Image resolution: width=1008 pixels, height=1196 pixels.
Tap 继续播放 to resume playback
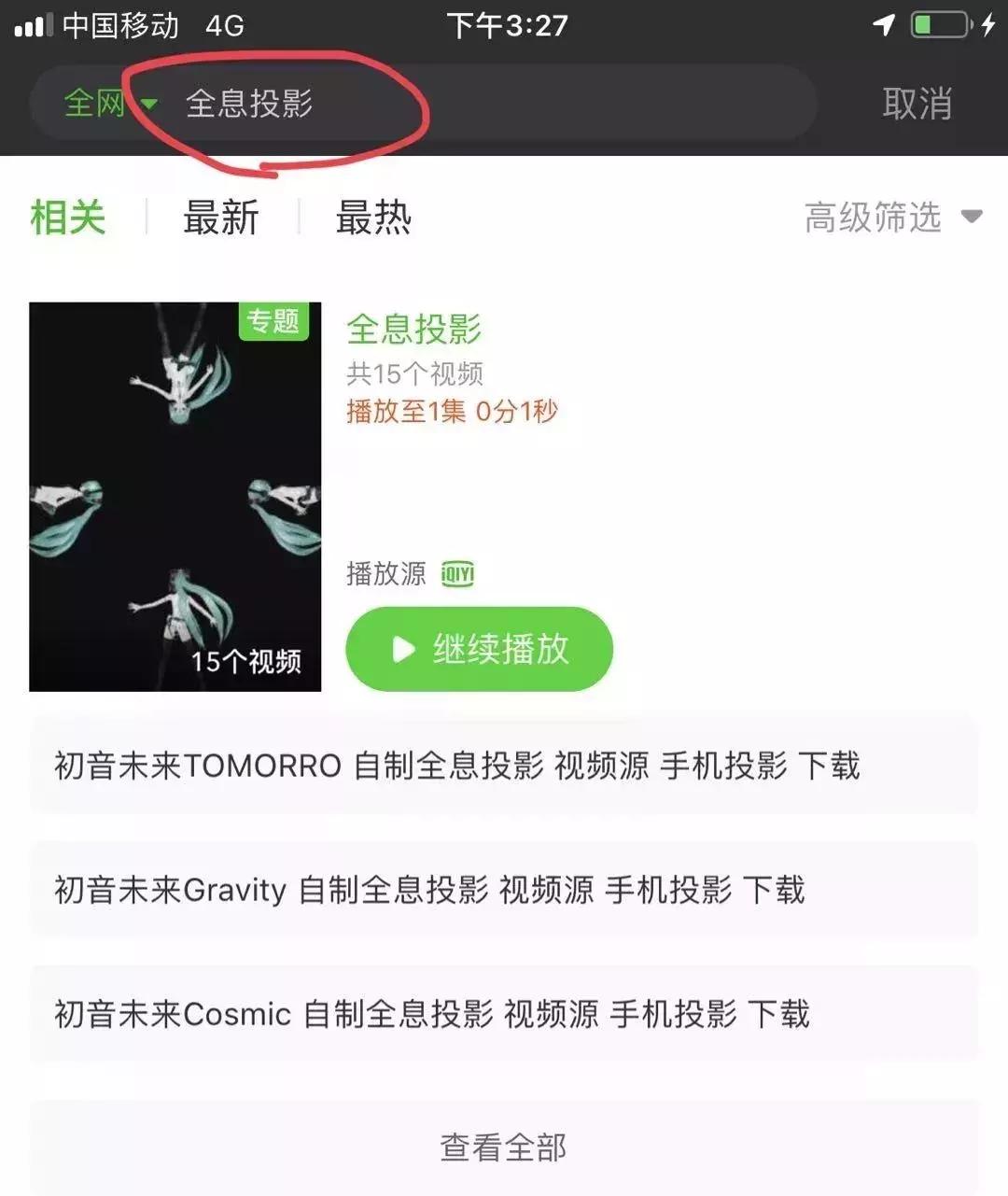point(479,648)
